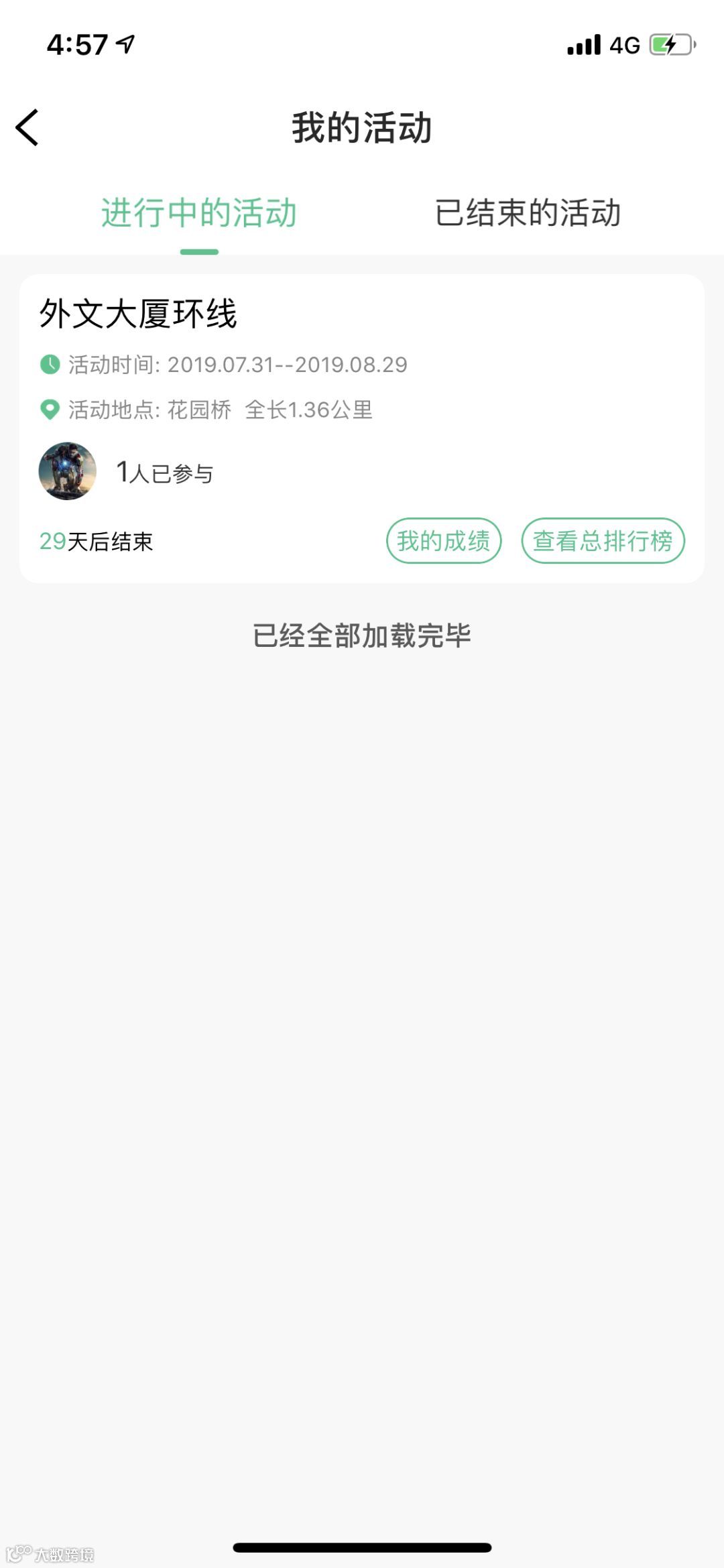Switch to the 已结束的活动 tab
Screen dimensions: 724x1568
coord(528,213)
